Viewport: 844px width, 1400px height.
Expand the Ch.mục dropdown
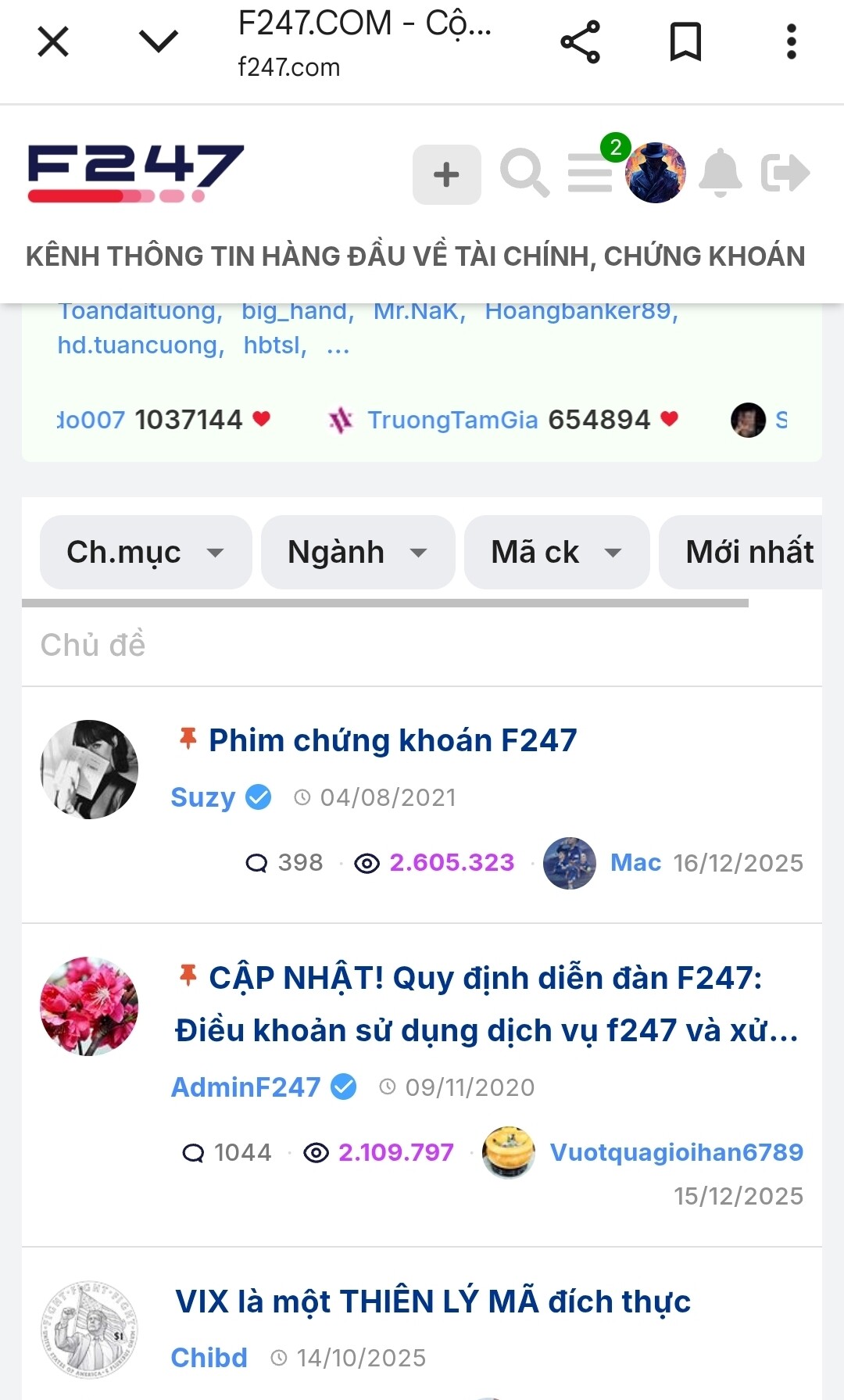(x=145, y=553)
